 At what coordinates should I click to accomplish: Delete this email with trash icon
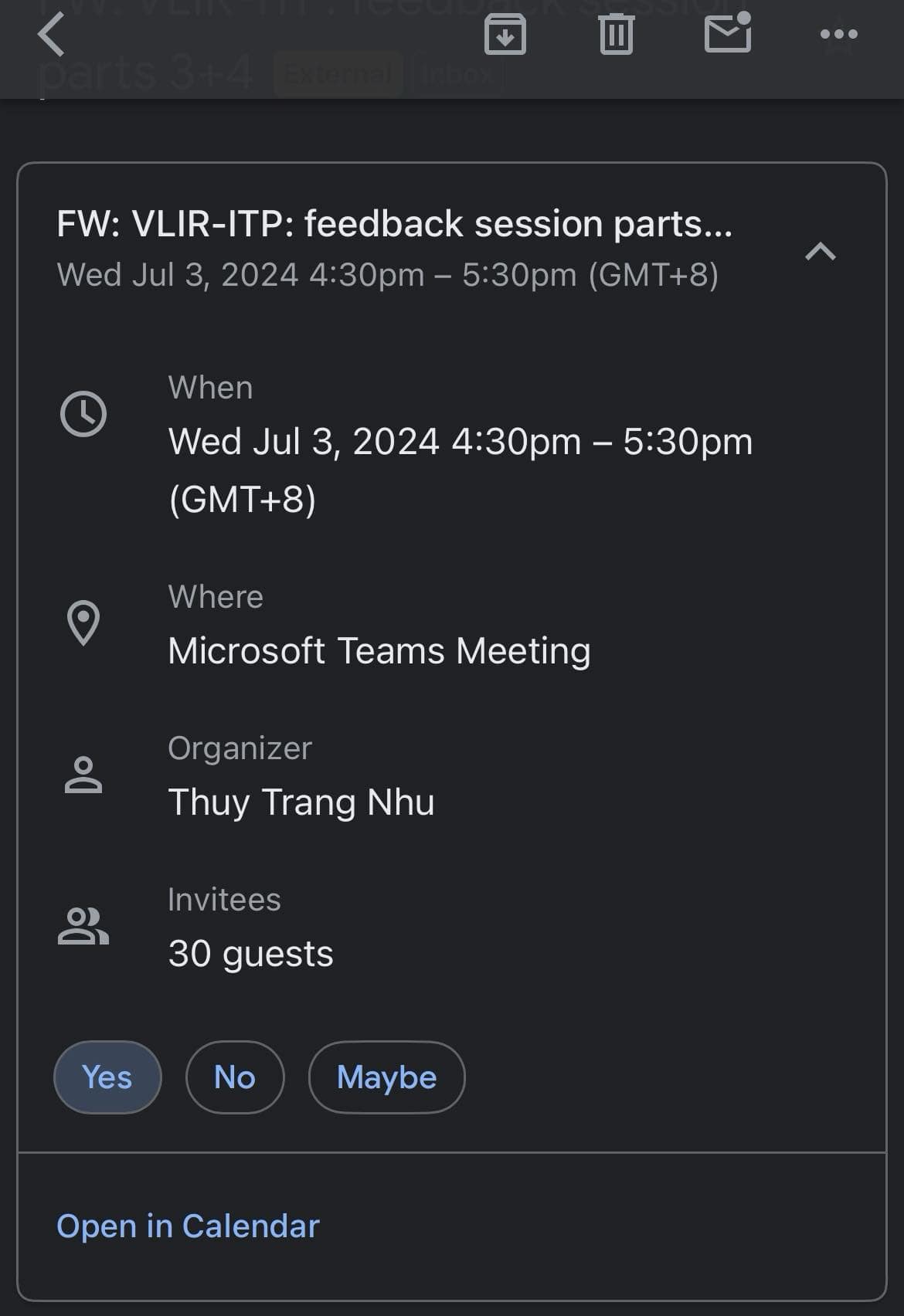(x=616, y=35)
